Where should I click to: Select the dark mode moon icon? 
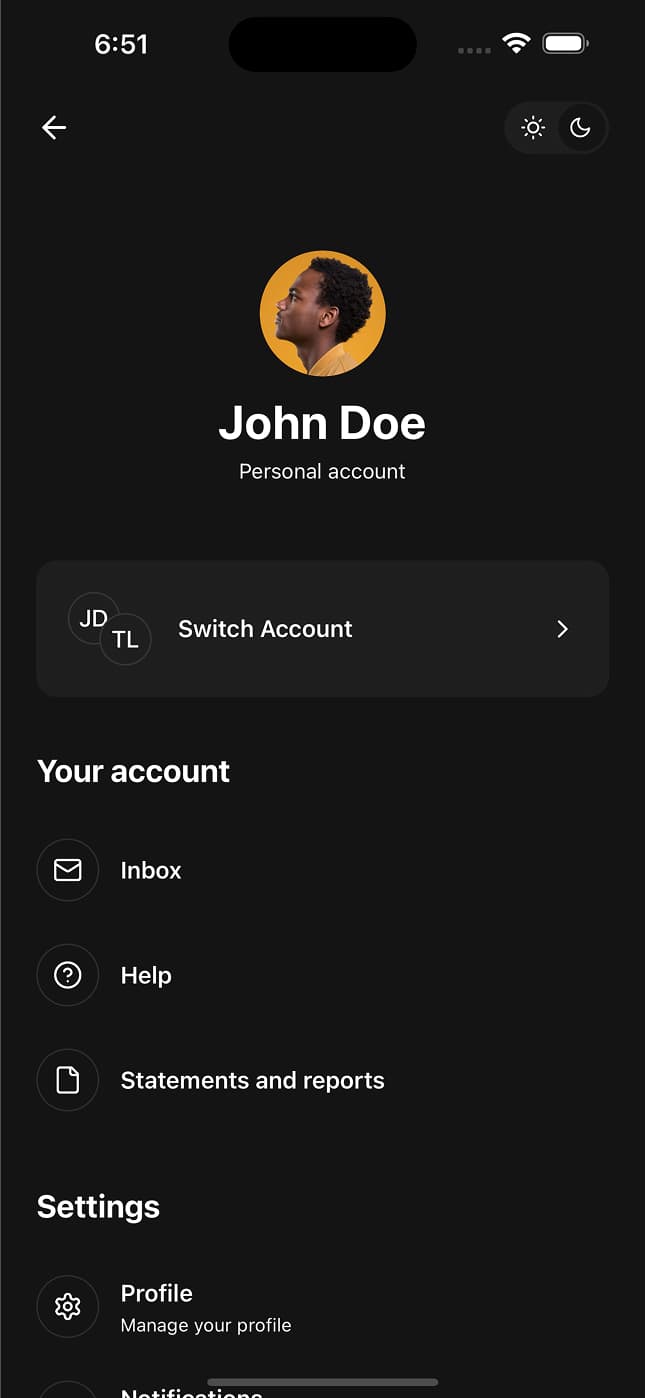(x=581, y=128)
